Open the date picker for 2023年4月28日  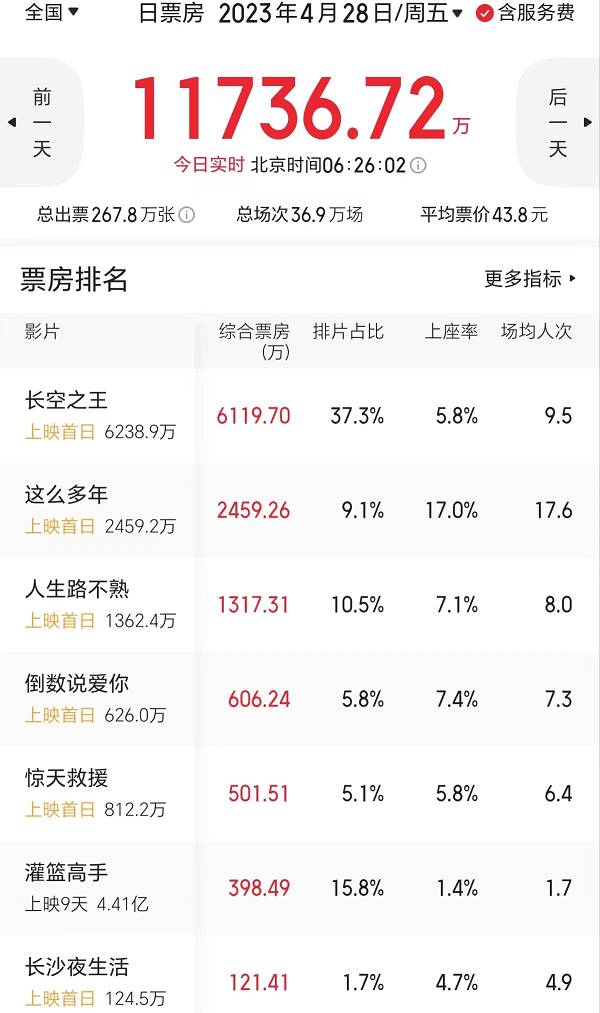pos(340,13)
